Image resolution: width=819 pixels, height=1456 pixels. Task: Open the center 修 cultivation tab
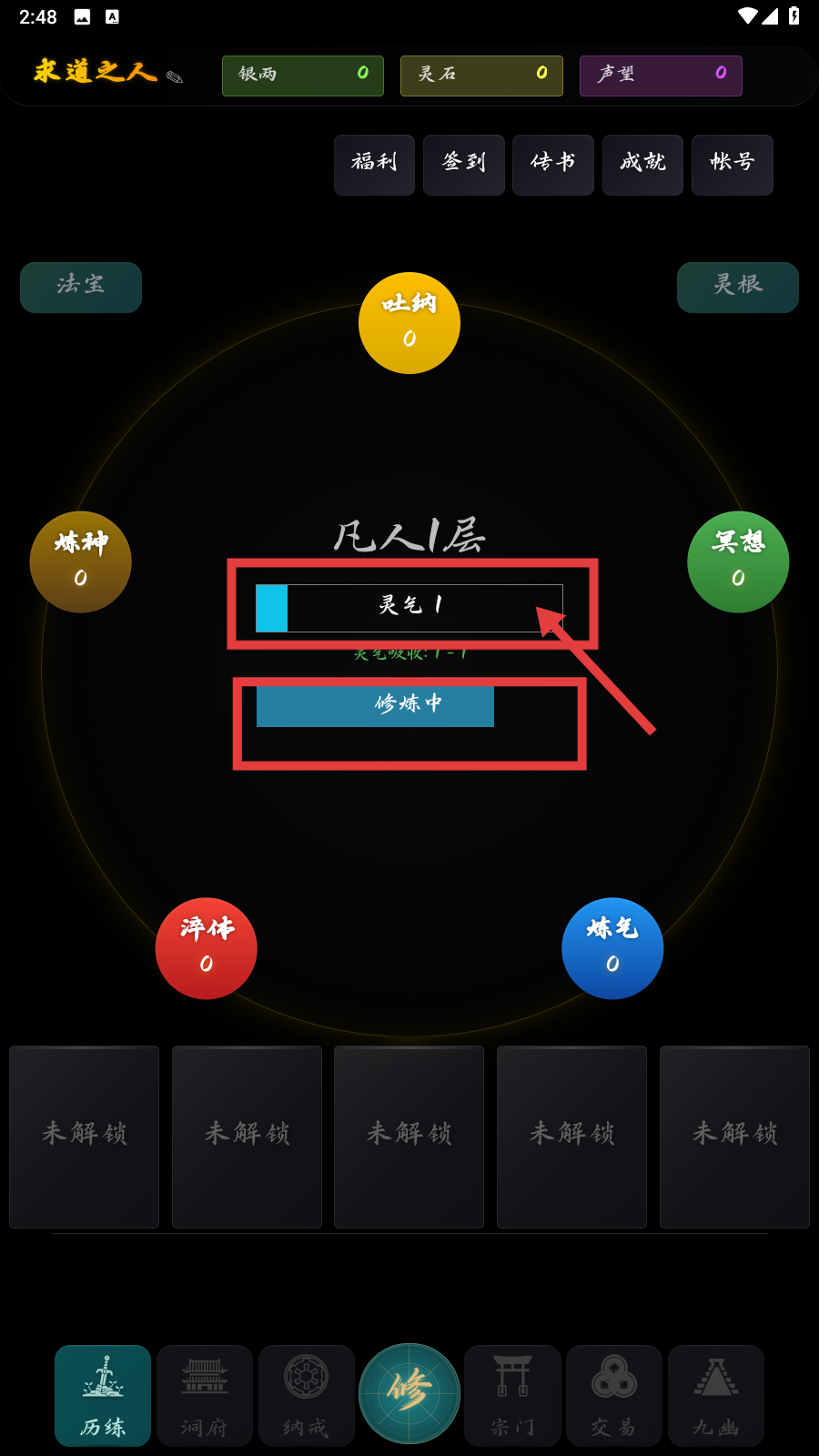pos(409,1393)
